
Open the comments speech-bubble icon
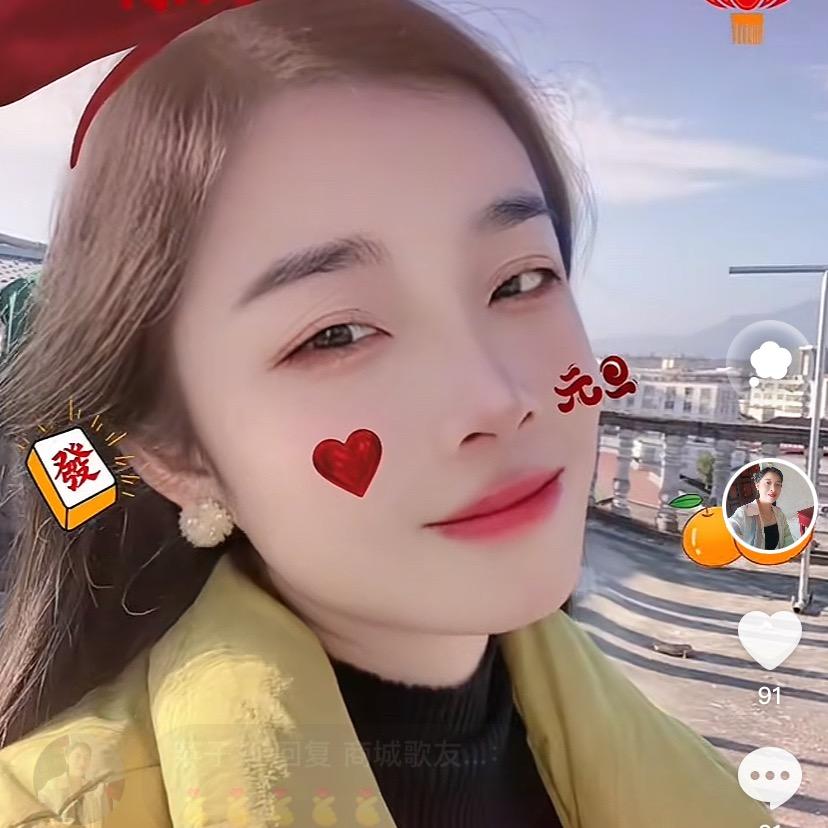tap(769, 776)
